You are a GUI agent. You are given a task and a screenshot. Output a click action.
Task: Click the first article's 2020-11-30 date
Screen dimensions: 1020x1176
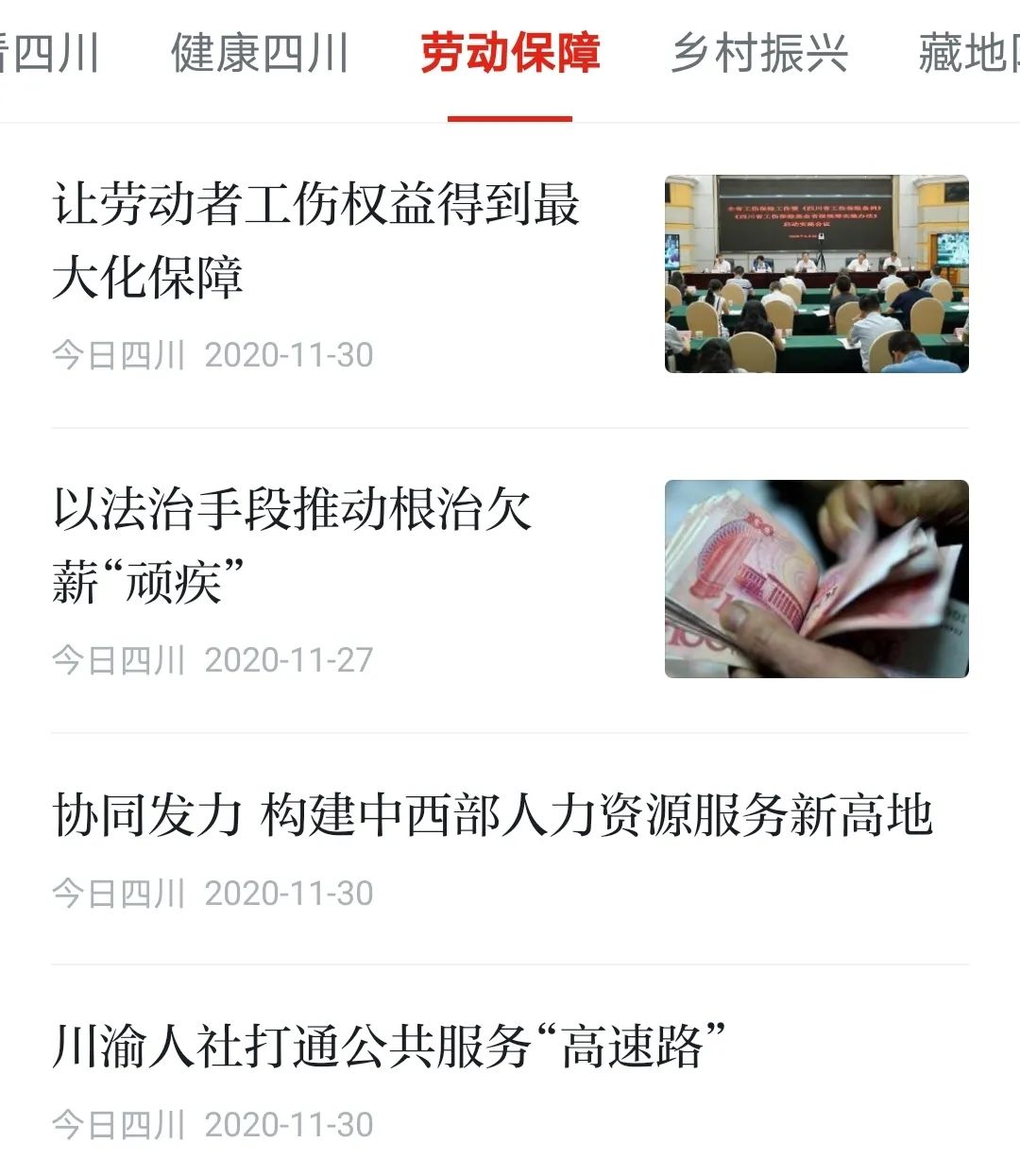(290, 354)
